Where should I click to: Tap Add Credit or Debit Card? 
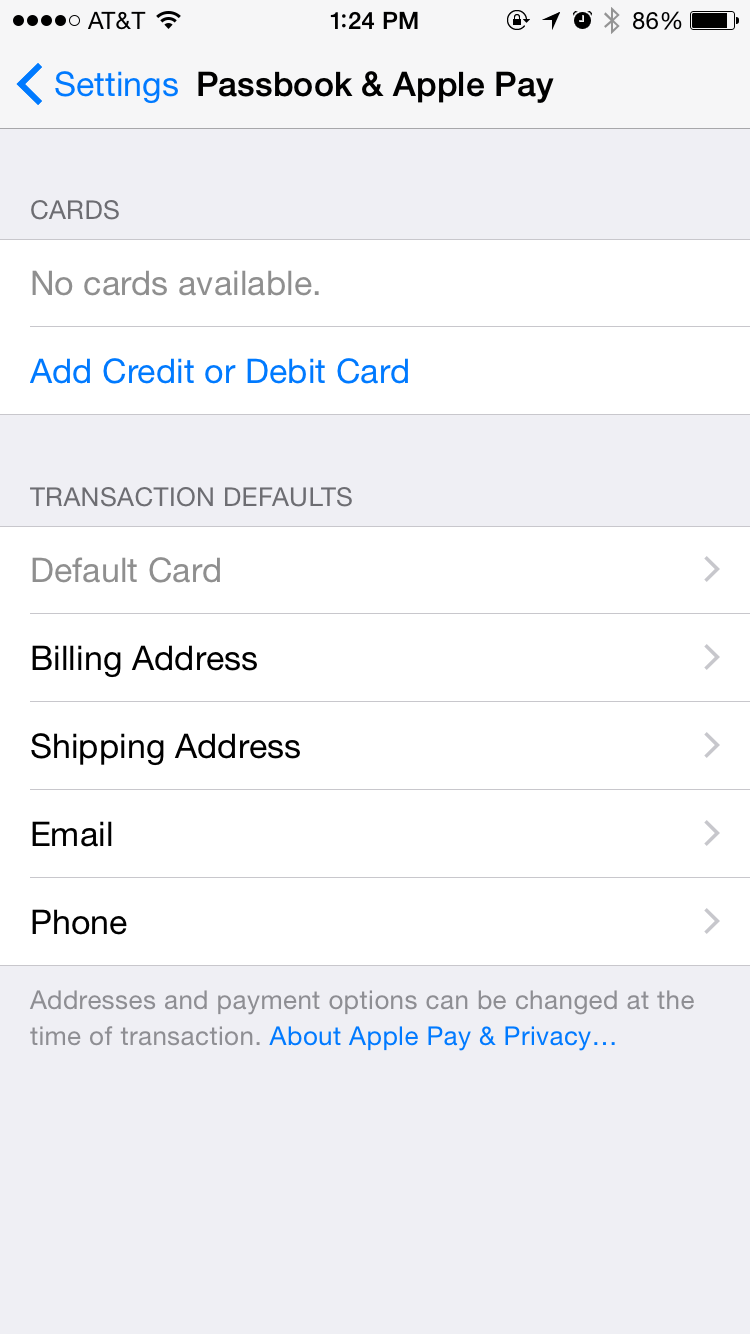pyautogui.click(x=375, y=371)
